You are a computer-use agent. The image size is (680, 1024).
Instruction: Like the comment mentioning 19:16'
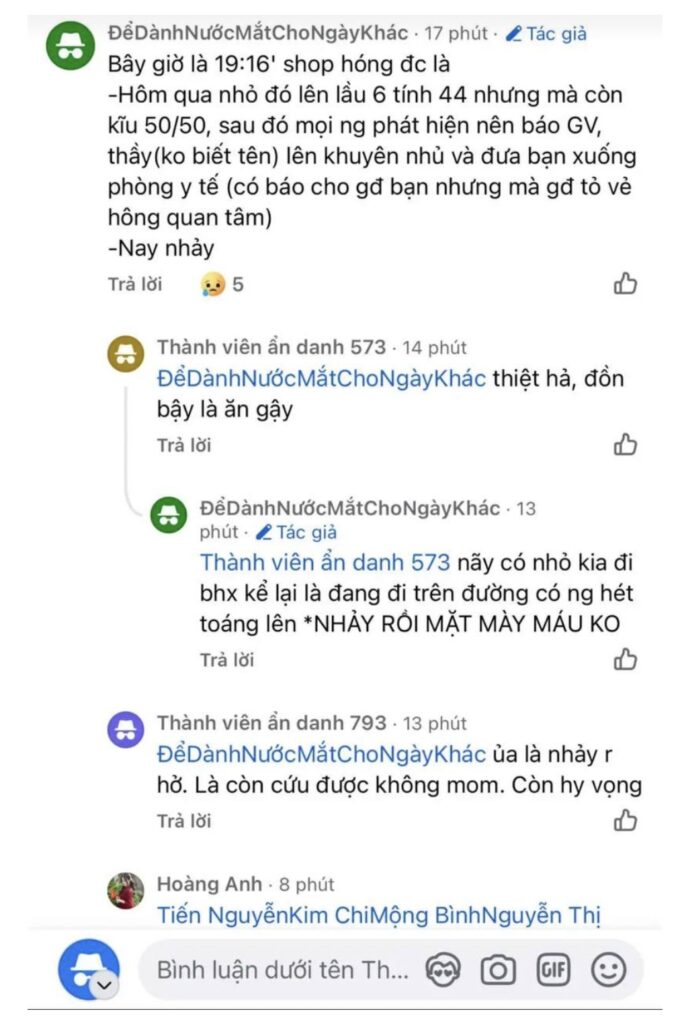(x=625, y=284)
